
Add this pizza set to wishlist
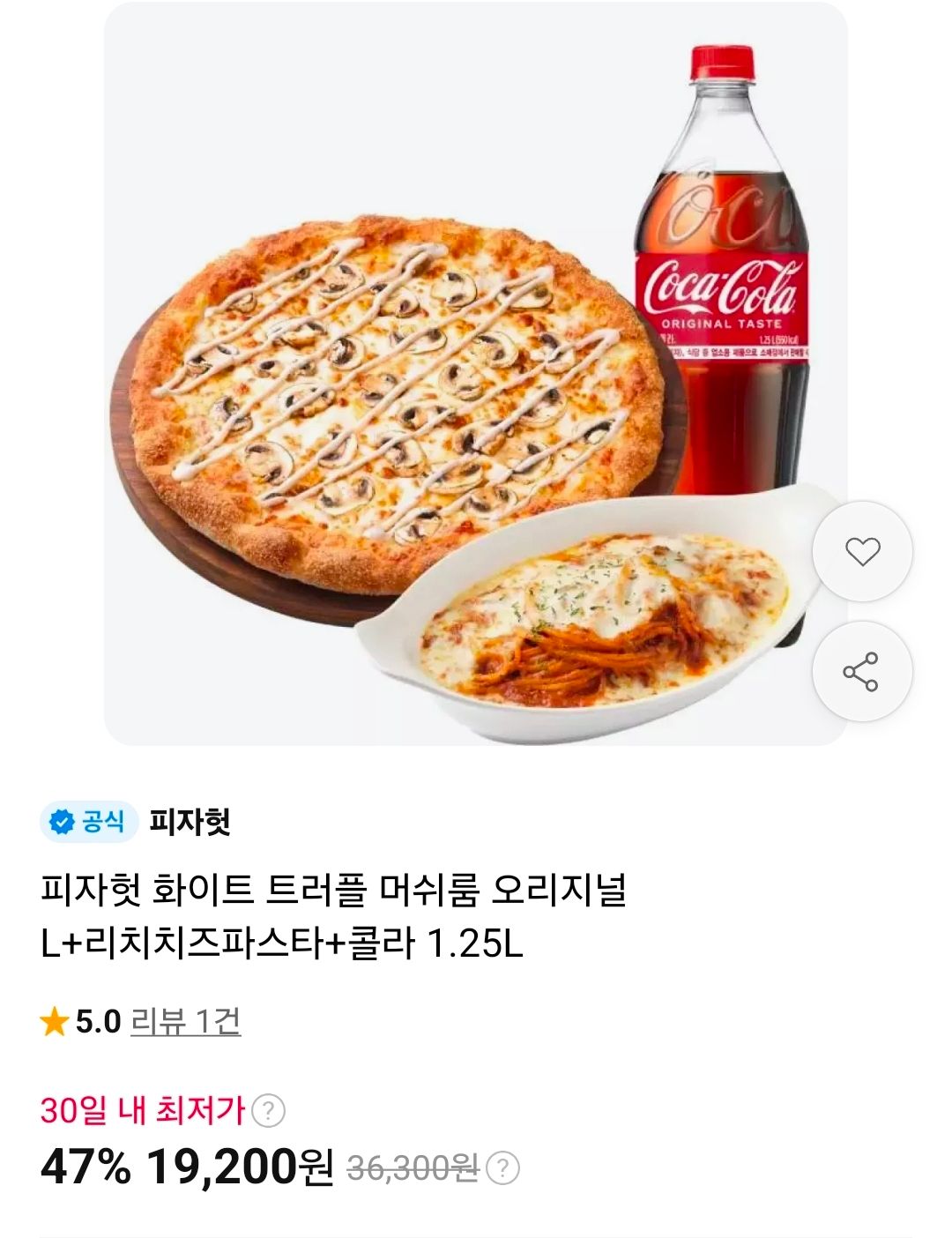pos(862,552)
